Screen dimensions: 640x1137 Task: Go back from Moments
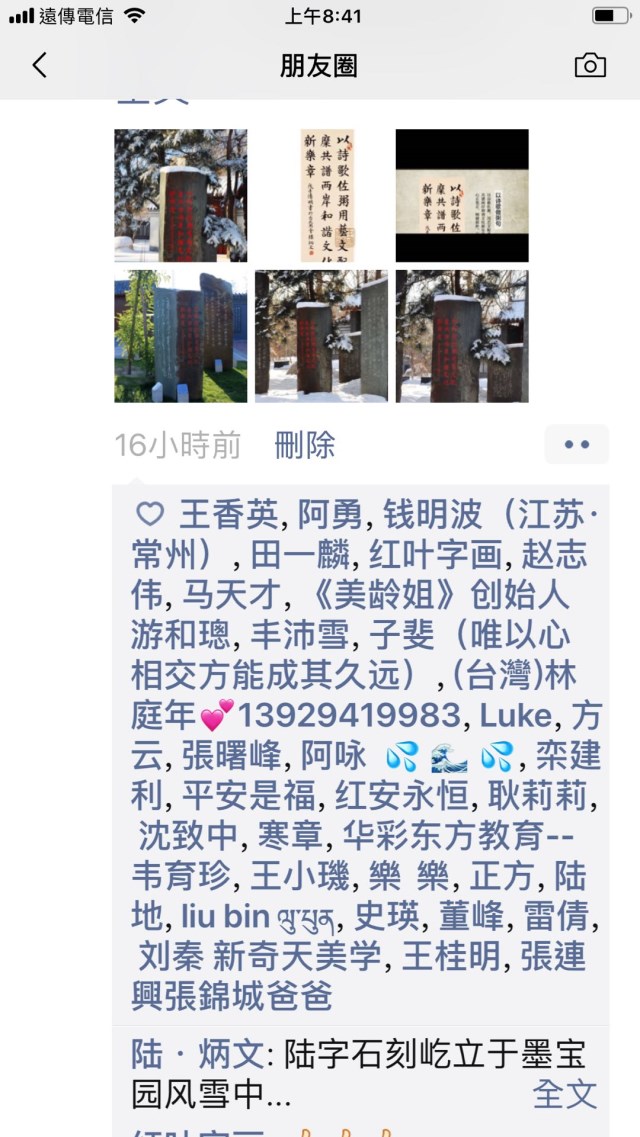point(39,66)
